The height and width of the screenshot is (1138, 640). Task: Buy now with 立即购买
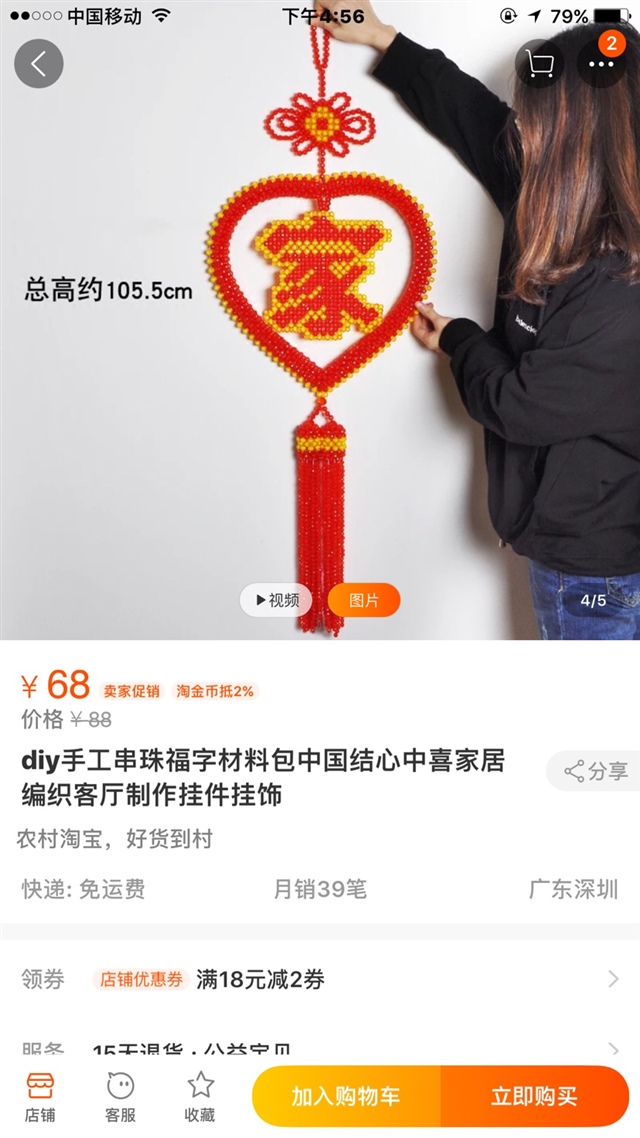pyautogui.click(x=534, y=1096)
